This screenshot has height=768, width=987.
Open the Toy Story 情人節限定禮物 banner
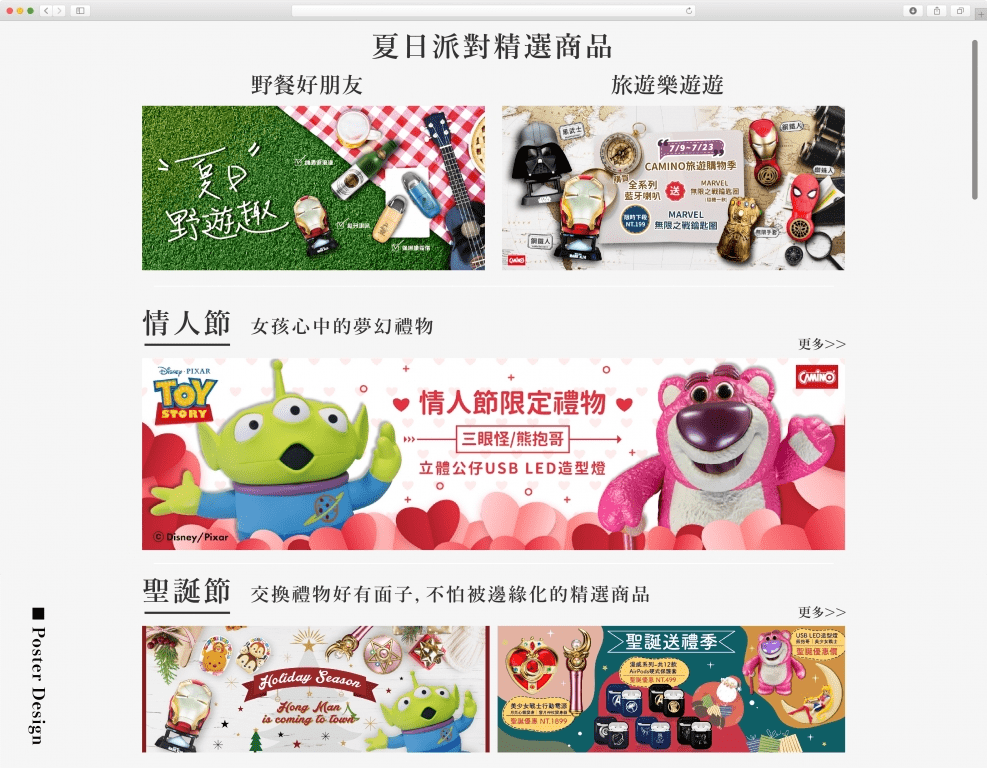coord(493,454)
